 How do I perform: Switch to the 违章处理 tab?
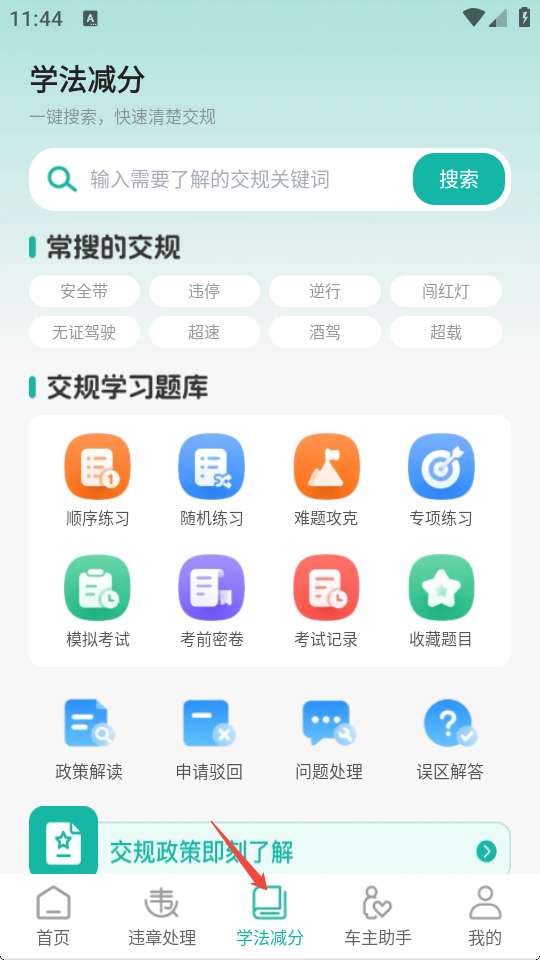click(x=162, y=916)
